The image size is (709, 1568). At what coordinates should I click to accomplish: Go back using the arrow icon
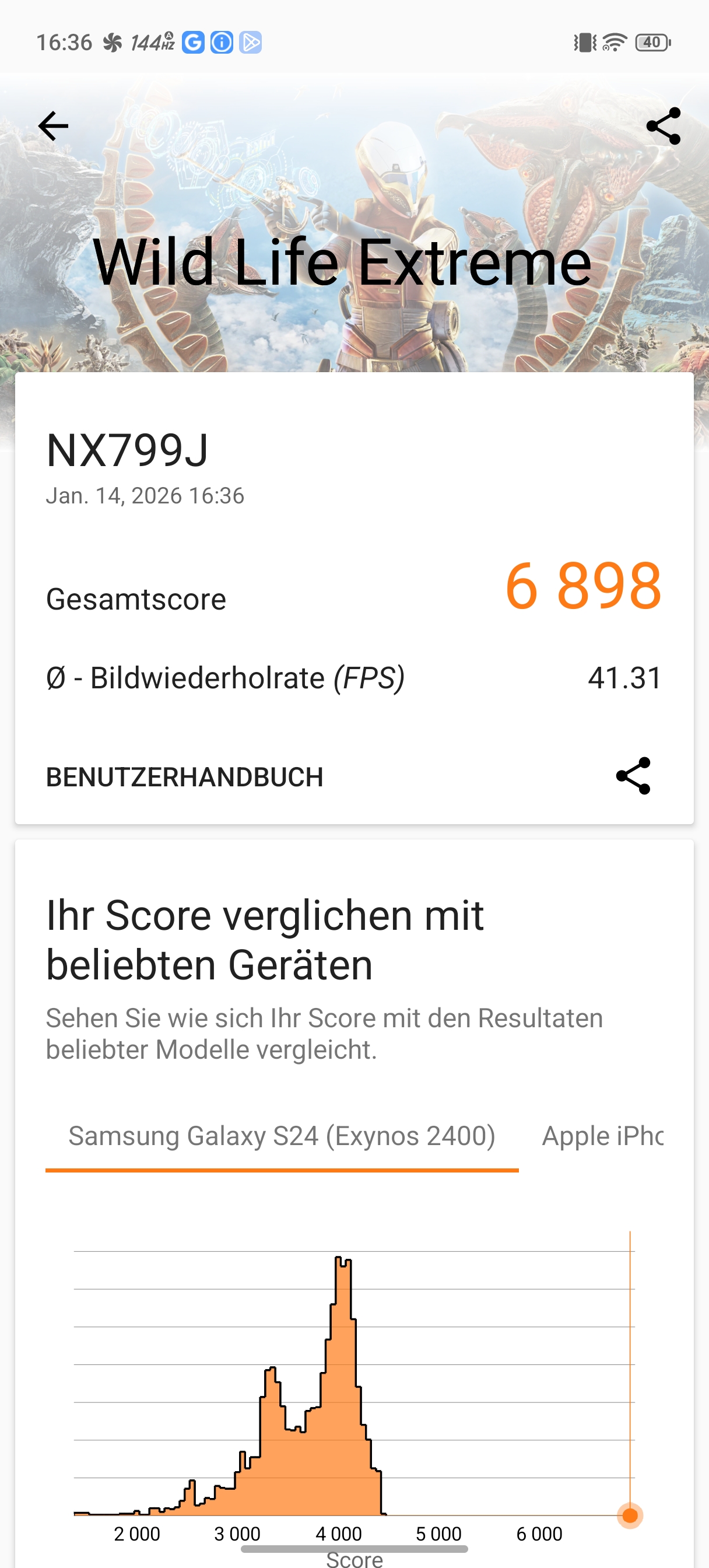(54, 127)
